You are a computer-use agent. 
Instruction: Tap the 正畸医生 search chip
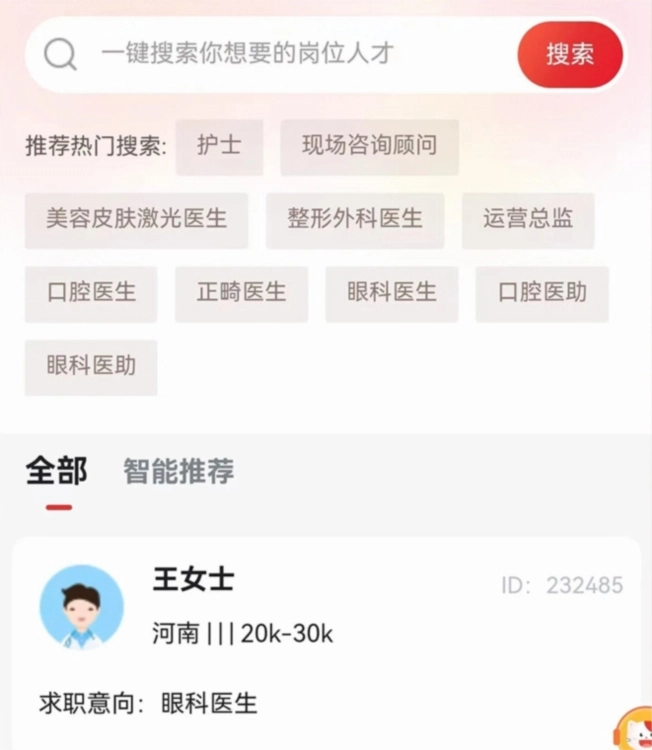tap(241, 293)
